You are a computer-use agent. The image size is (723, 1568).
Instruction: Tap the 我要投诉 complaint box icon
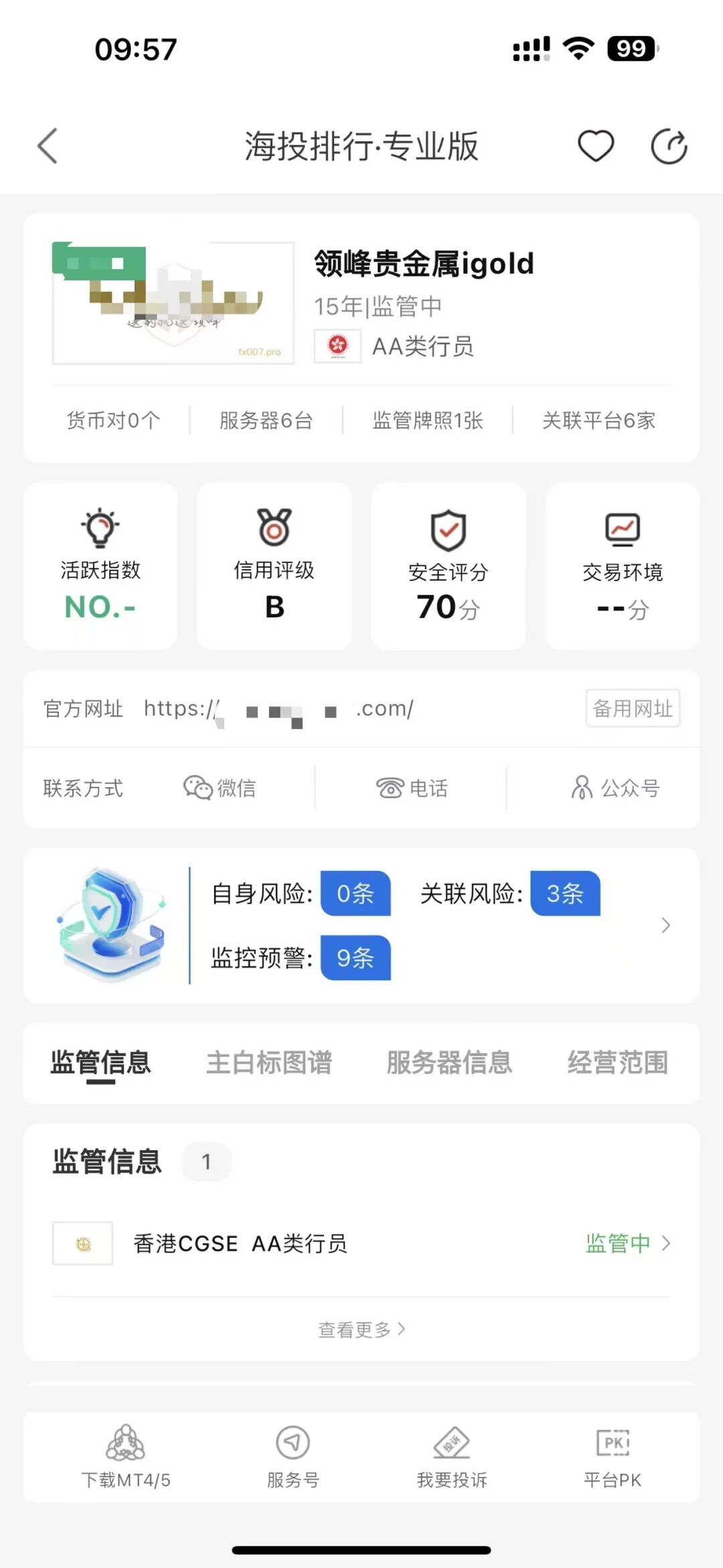(x=451, y=1441)
